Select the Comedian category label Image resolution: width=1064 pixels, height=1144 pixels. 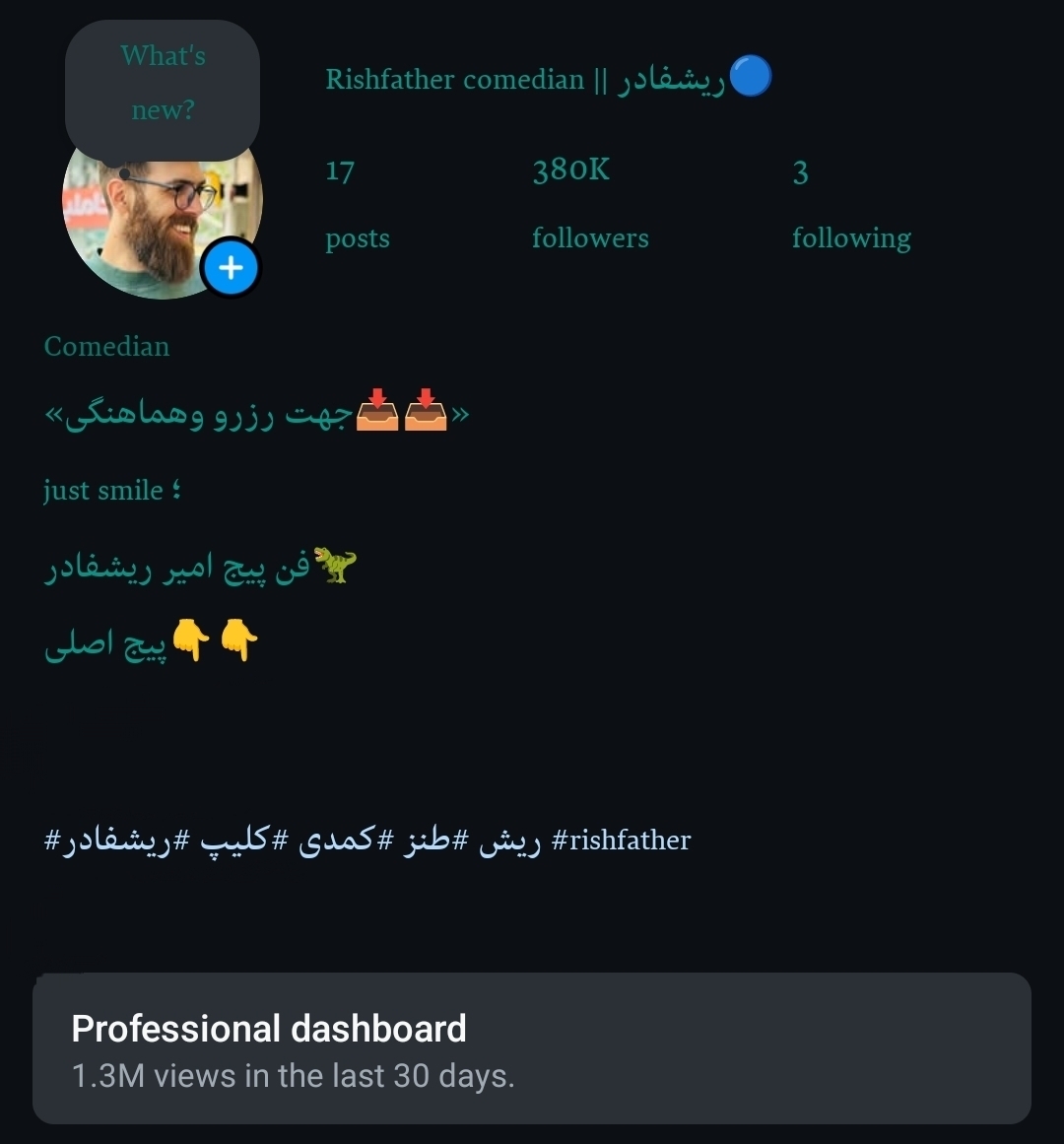coord(106,346)
